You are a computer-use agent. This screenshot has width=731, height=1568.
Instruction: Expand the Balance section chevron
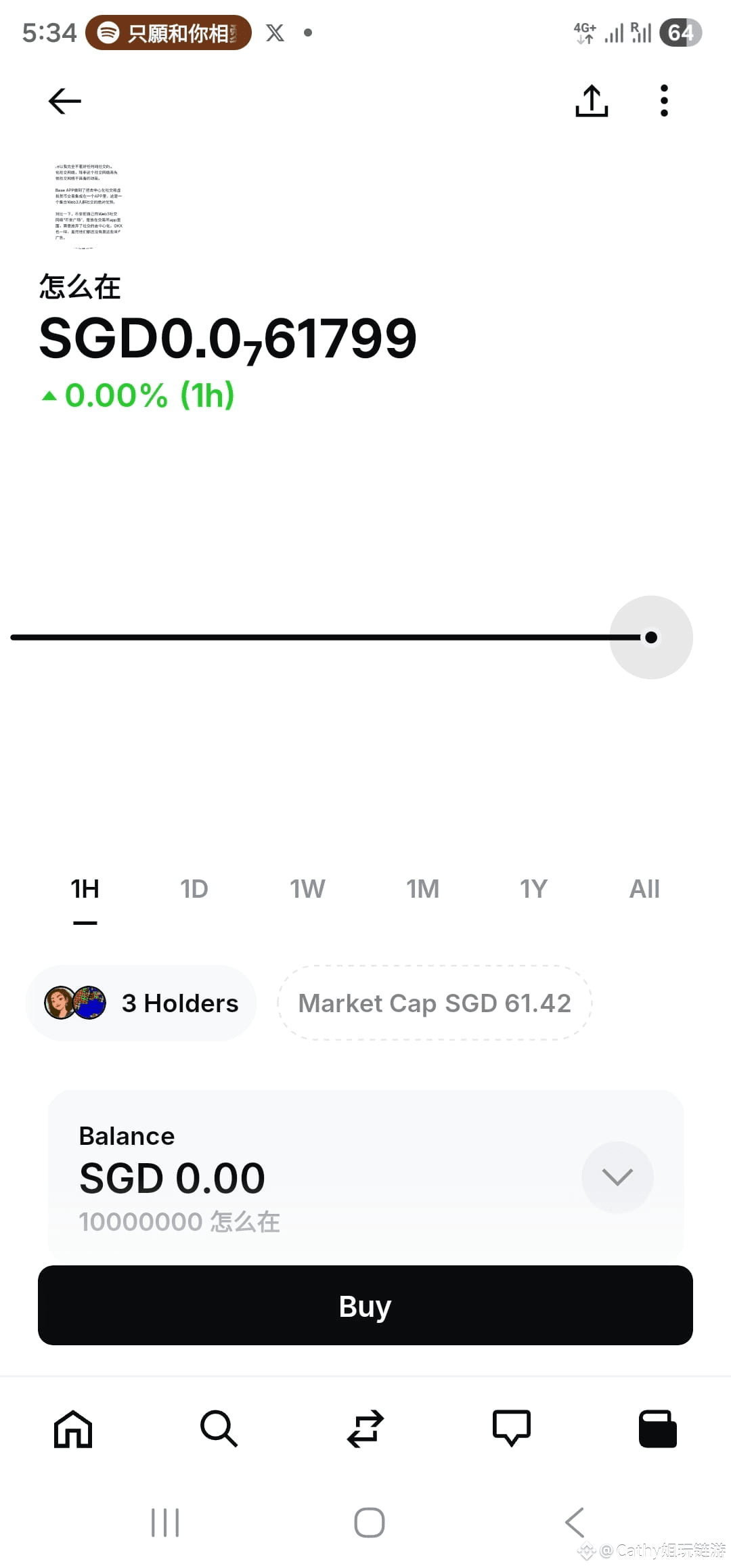617,1177
